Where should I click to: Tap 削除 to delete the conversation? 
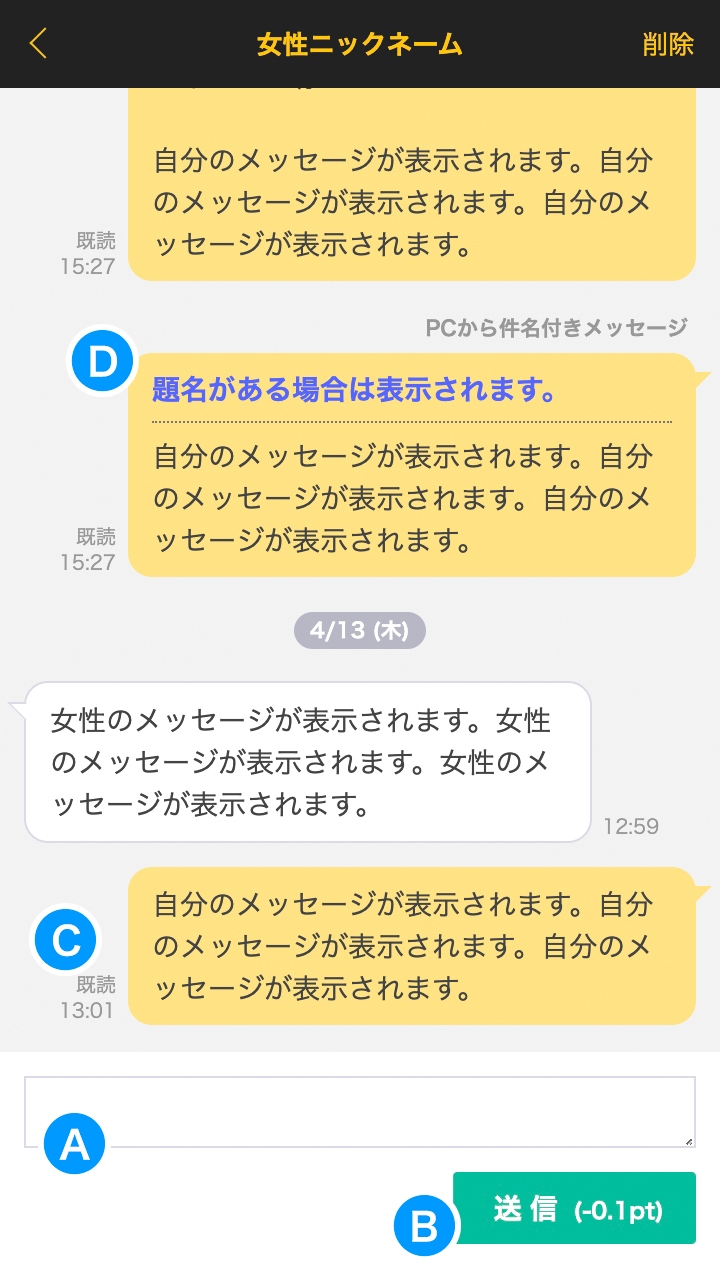coord(668,44)
